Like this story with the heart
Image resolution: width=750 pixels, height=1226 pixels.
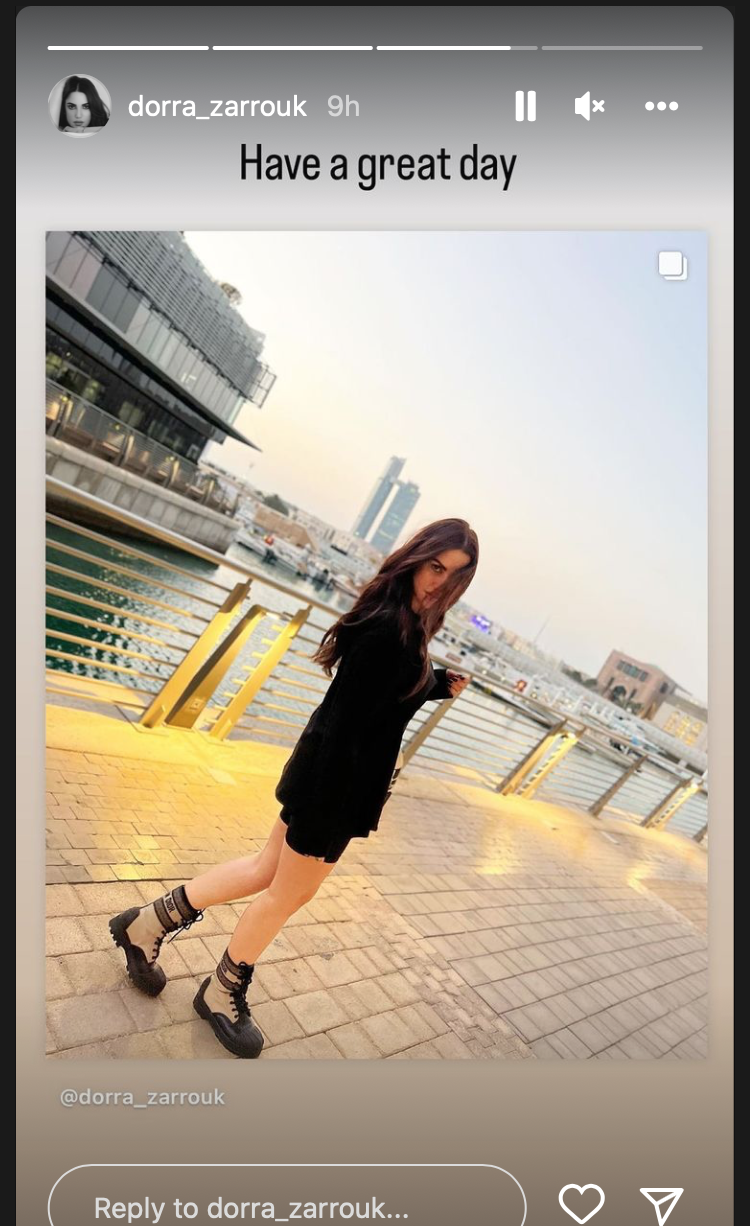point(581,1202)
